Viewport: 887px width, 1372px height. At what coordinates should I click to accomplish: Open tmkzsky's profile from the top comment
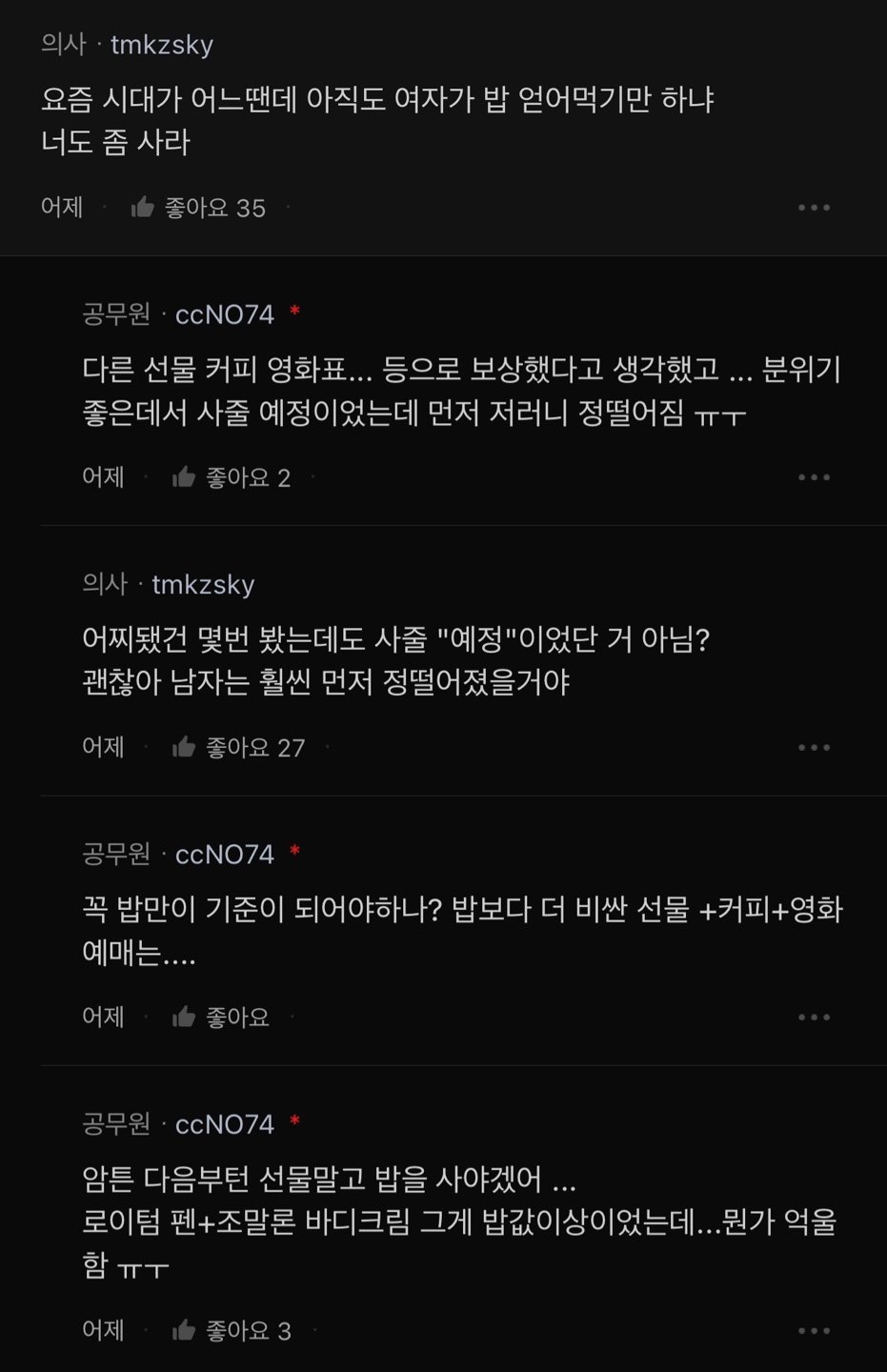pyautogui.click(x=161, y=45)
